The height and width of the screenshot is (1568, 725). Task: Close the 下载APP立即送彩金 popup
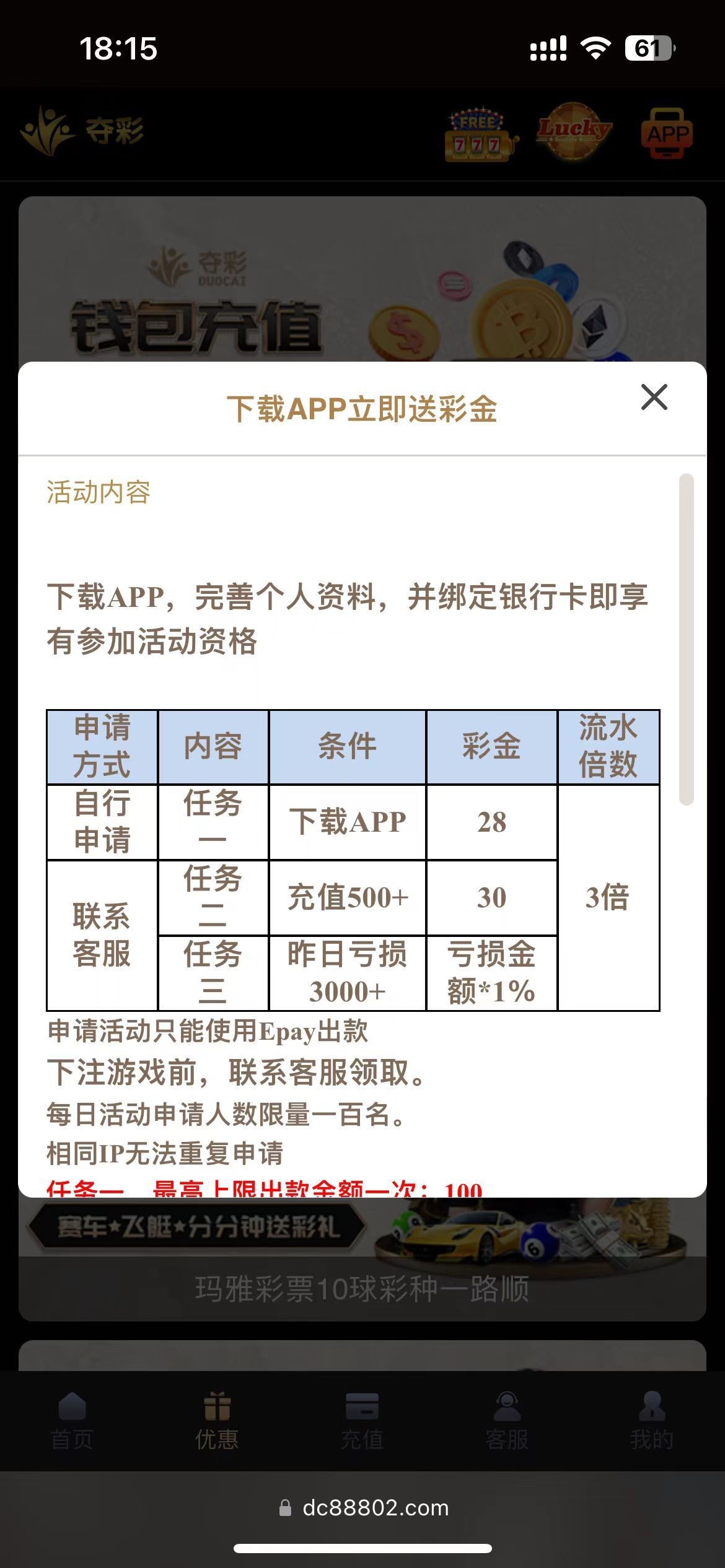coord(654,397)
